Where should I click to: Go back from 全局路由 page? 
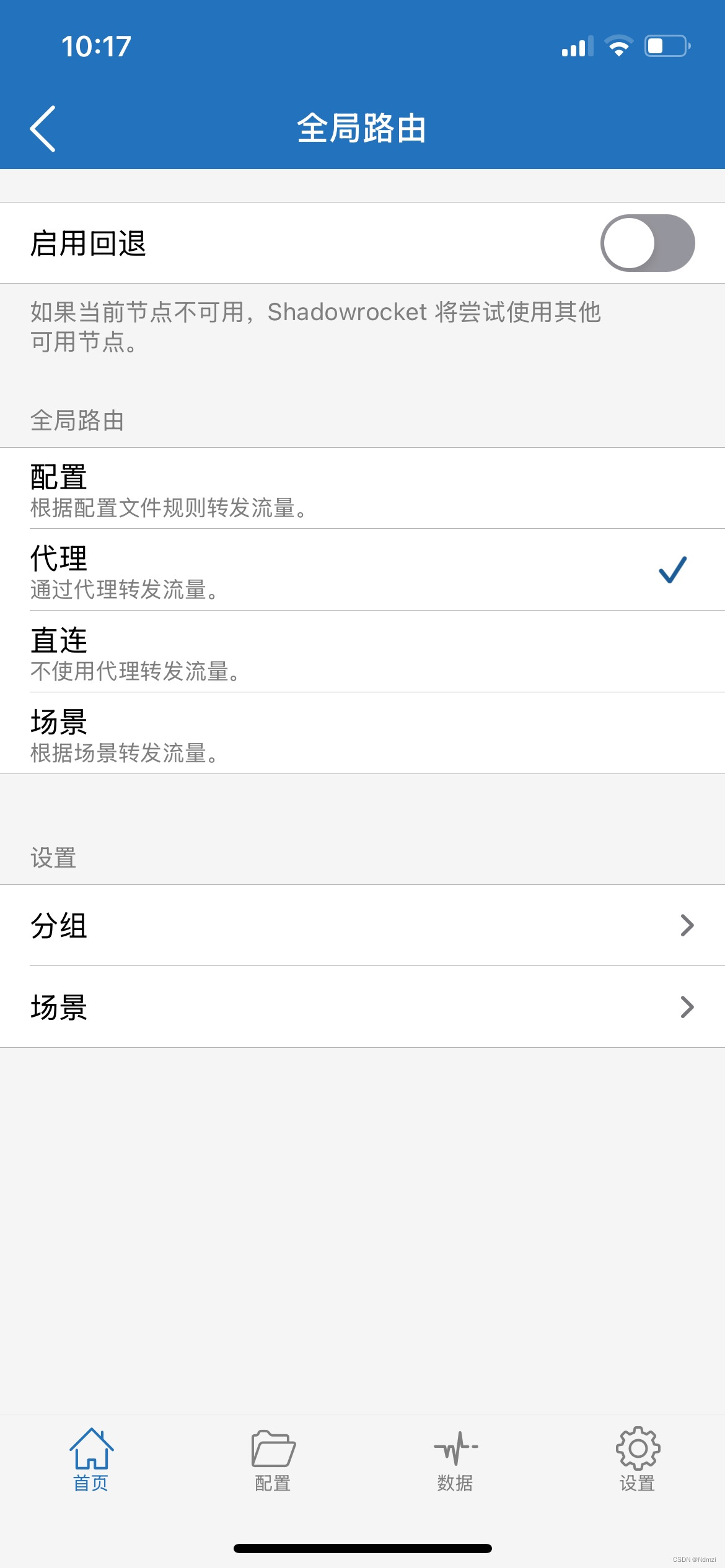[43, 128]
